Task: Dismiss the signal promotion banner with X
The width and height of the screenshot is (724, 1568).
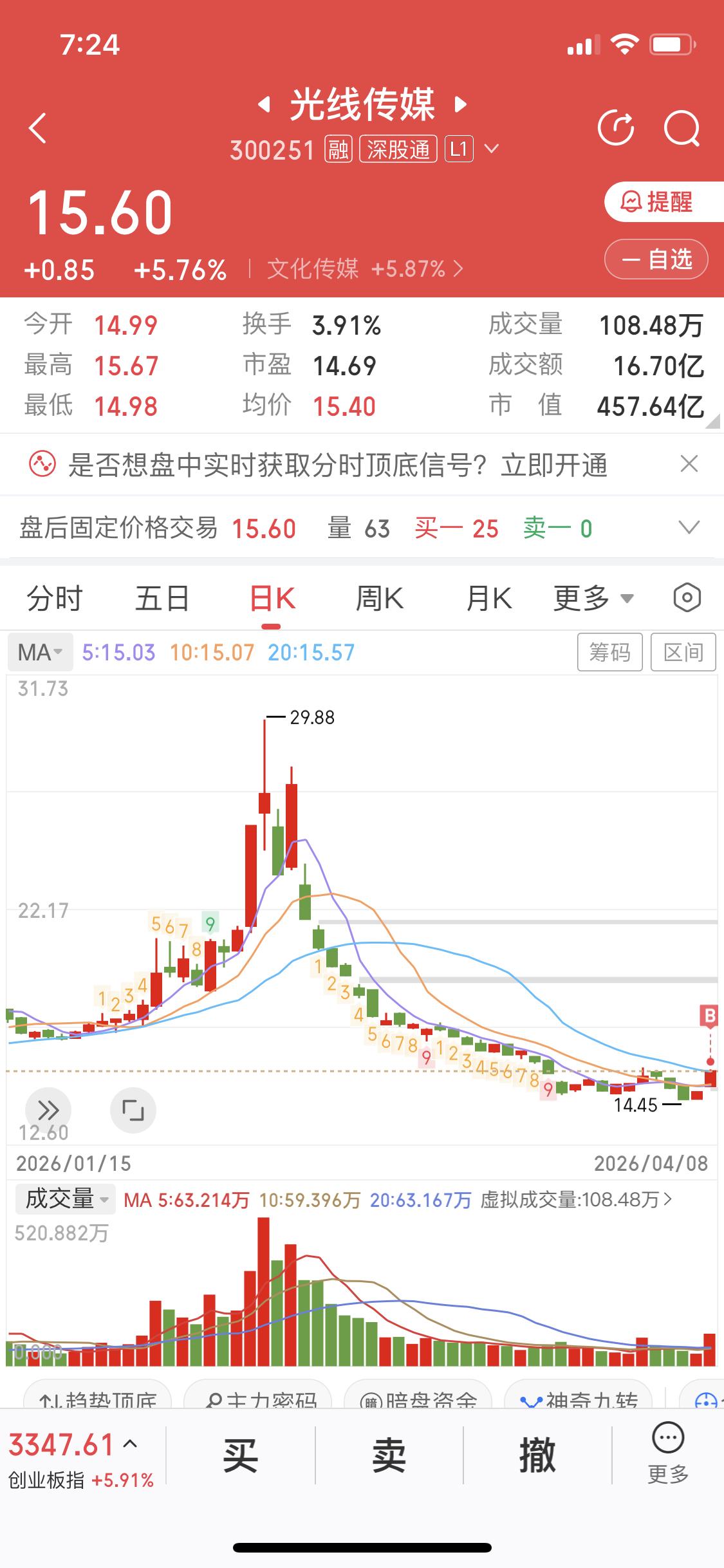Action: 689,463
